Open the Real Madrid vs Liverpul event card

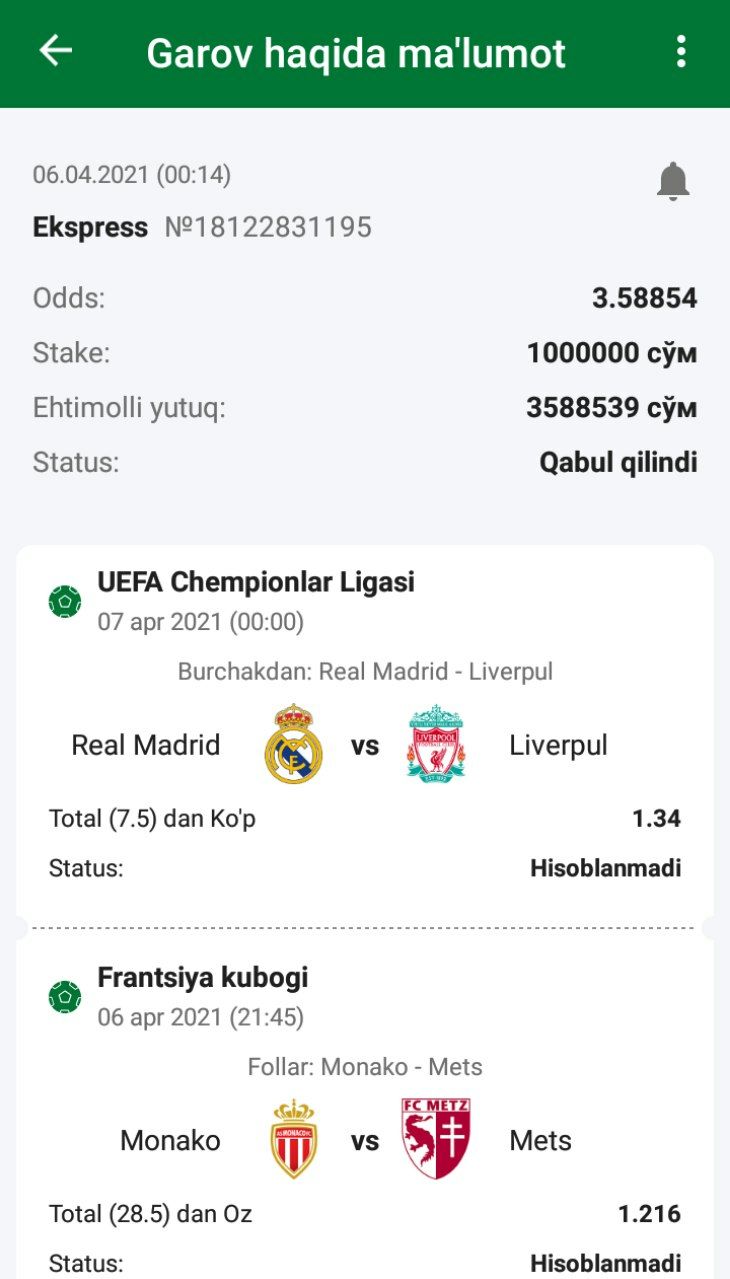(364, 745)
